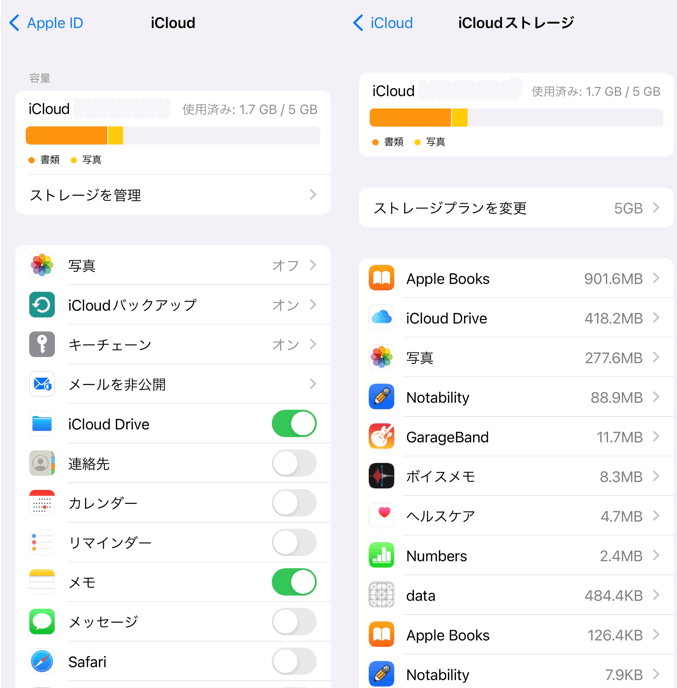Toggle カレンダー on

coord(294,503)
